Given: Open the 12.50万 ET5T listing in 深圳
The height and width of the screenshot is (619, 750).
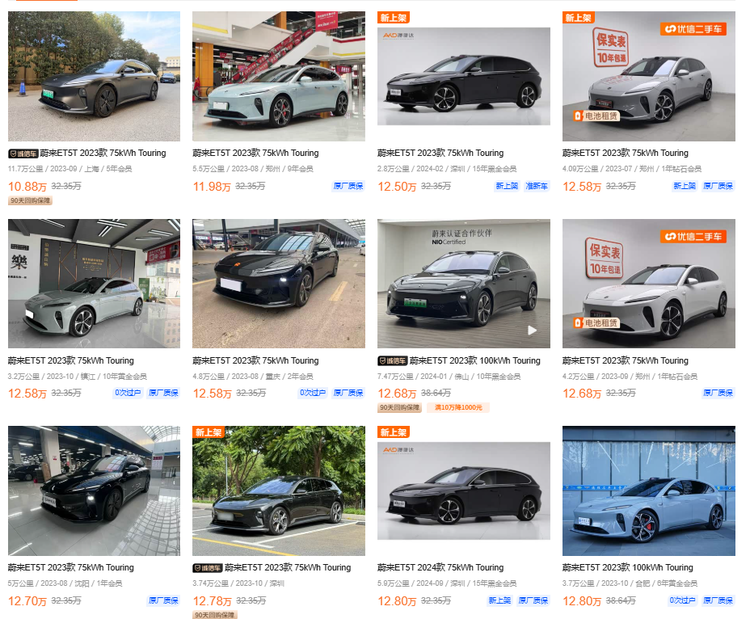Looking at the screenshot, I should pyautogui.click(x=463, y=76).
